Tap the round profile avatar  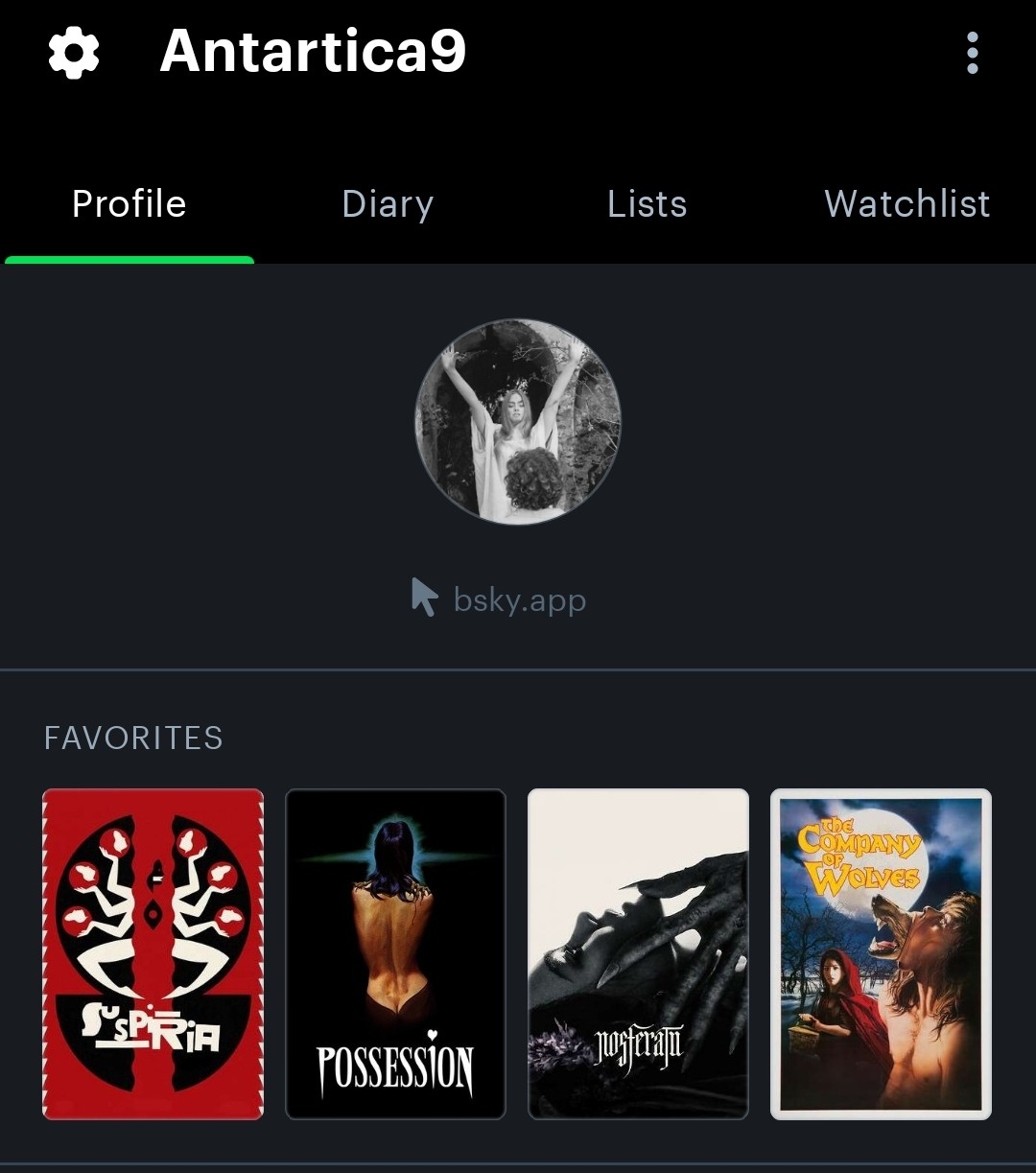point(518,422)
